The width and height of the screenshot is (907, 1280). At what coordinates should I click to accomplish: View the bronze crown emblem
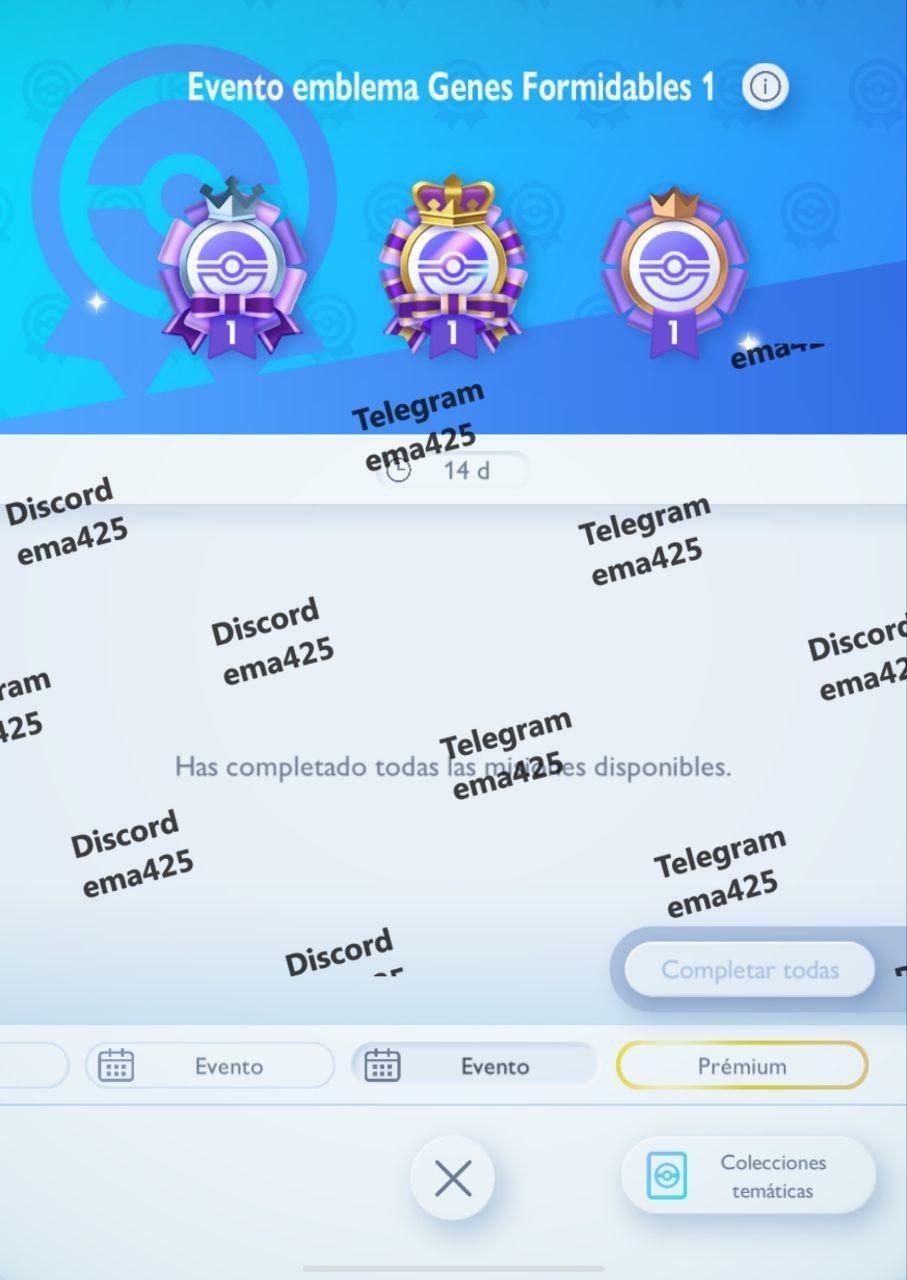click(673, 272)
